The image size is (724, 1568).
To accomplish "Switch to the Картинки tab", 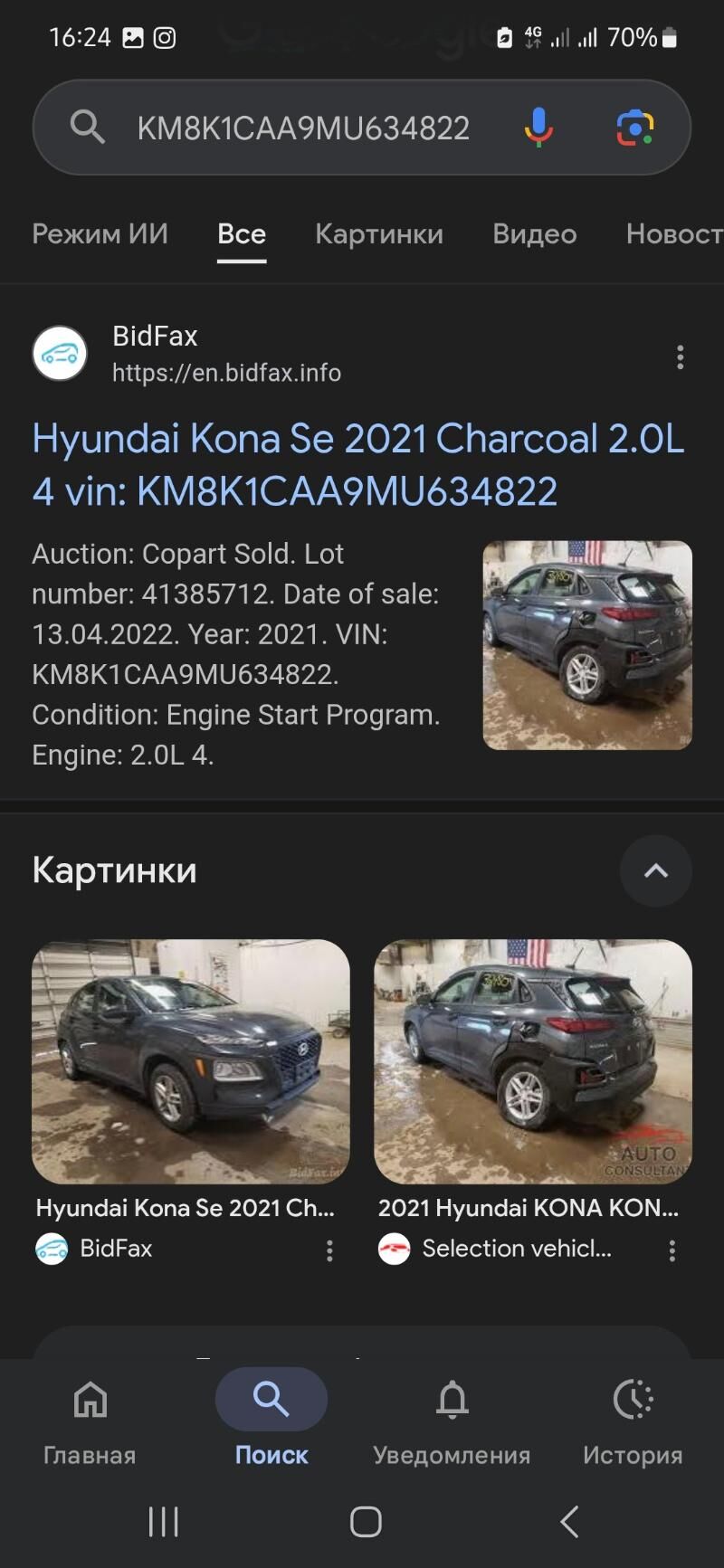I will click(379, 234).
